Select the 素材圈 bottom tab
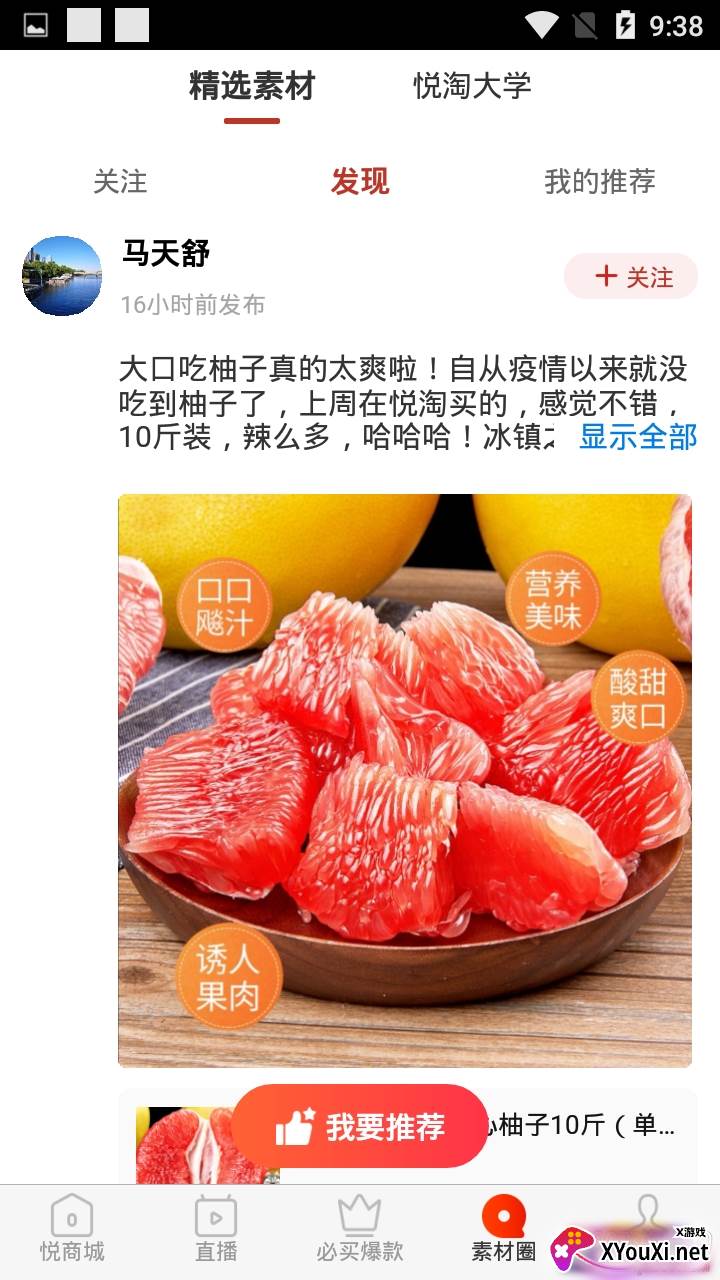720x1280 pixels. click(504, 1230)
